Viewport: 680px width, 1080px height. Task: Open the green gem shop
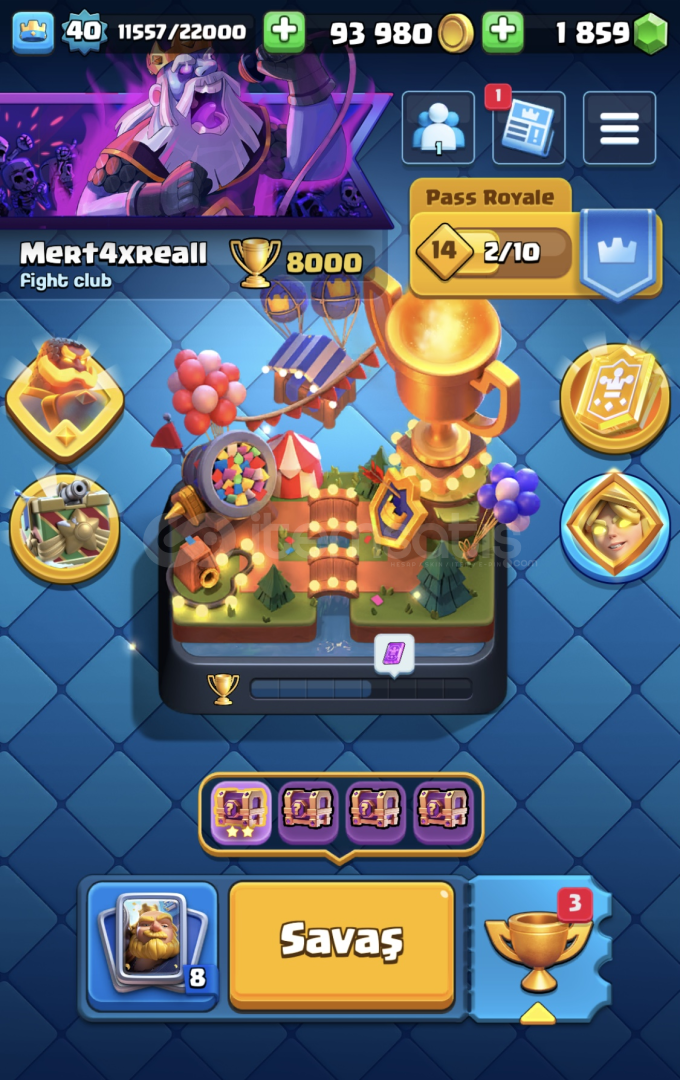pos(650,33)
